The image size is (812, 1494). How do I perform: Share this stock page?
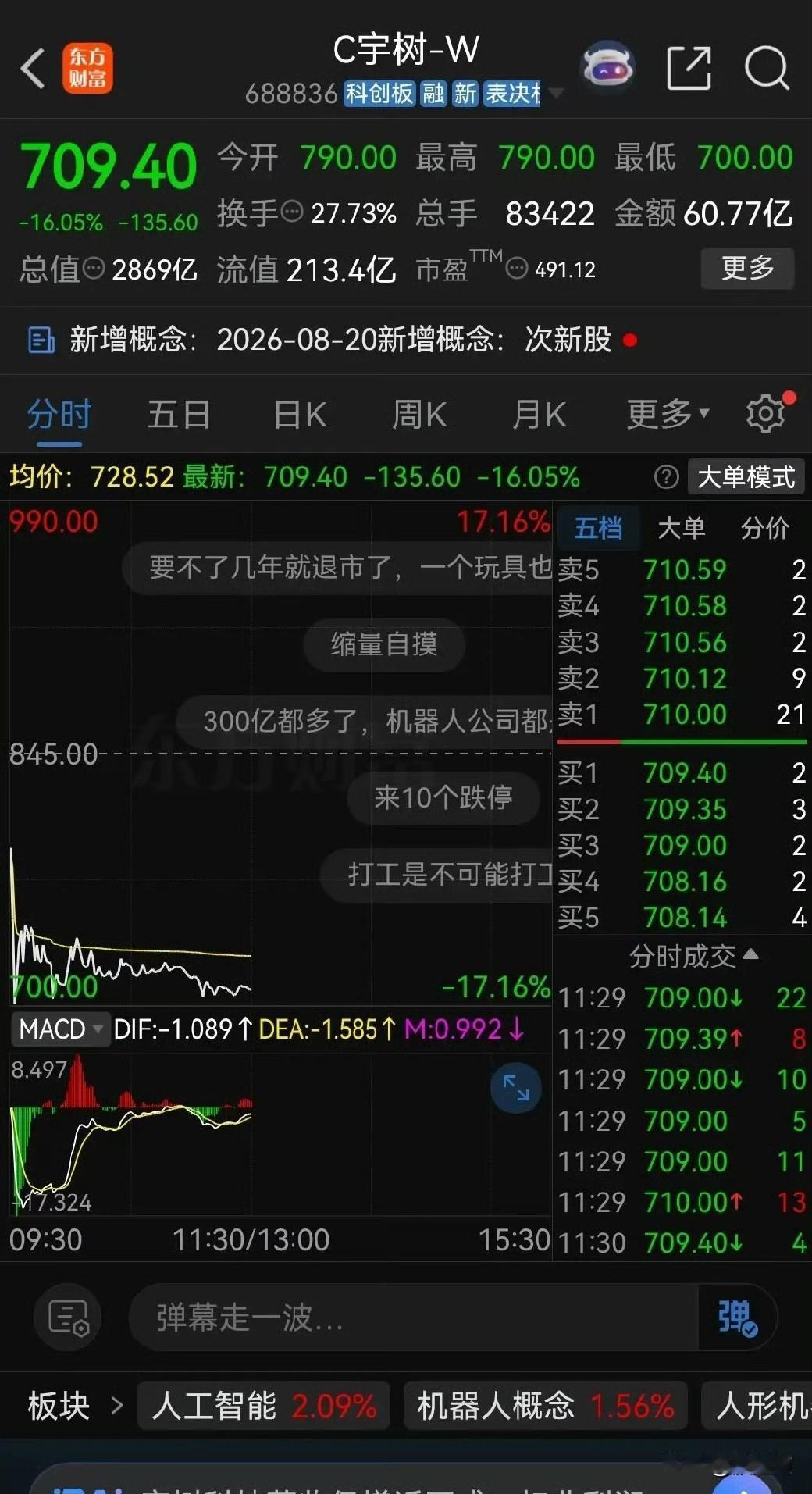point(689,69)
